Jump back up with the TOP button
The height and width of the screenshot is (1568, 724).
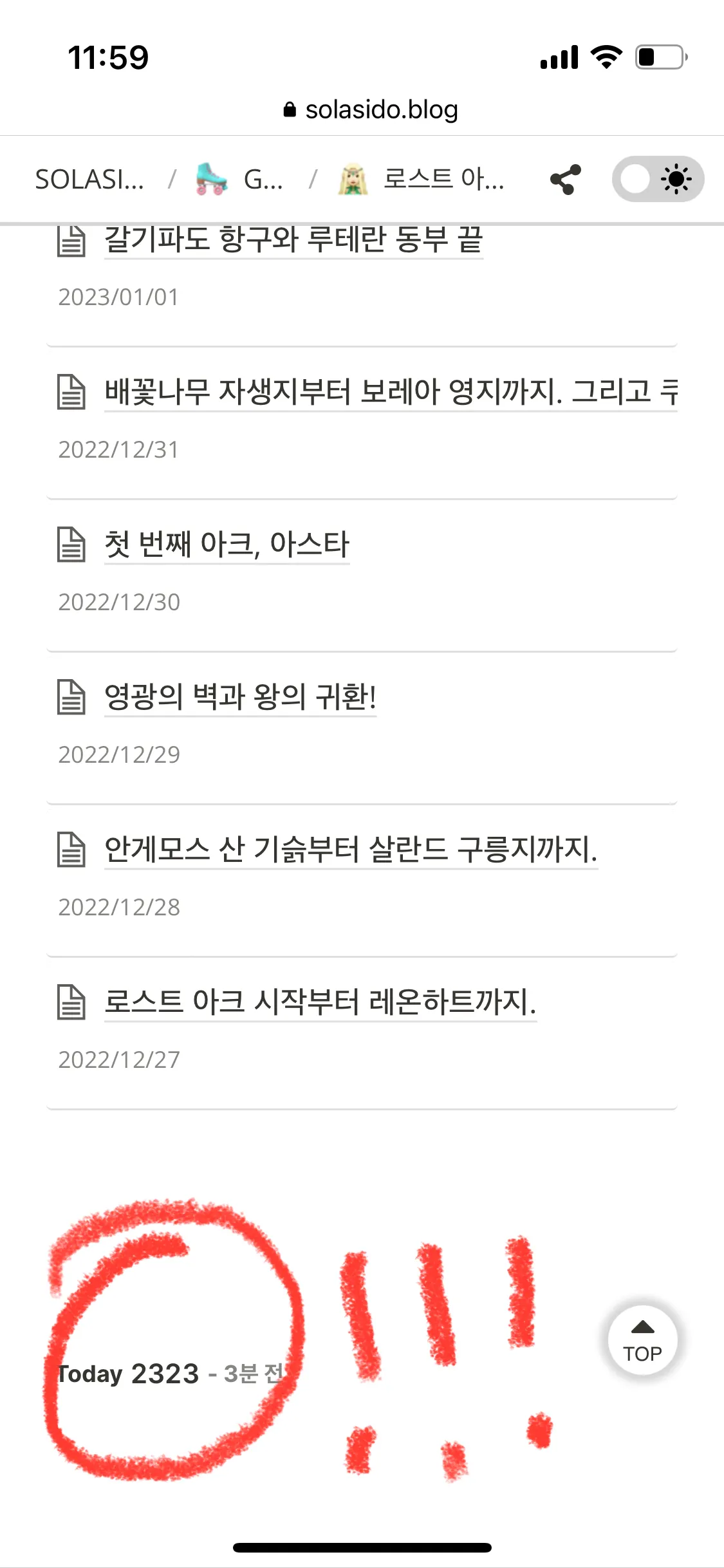click(x=642, y=1341)
